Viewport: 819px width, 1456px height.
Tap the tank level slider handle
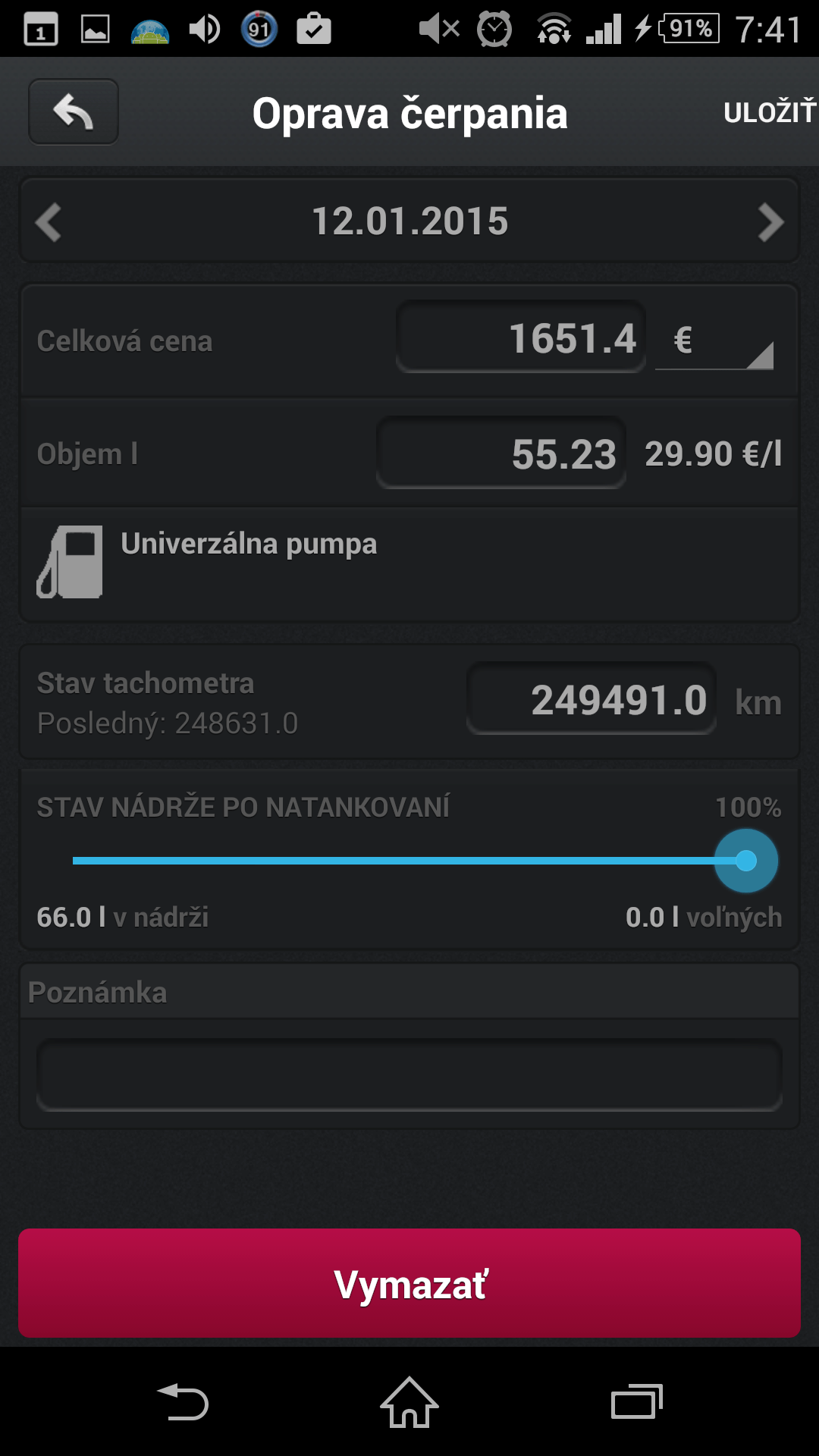tap(746, 861)
